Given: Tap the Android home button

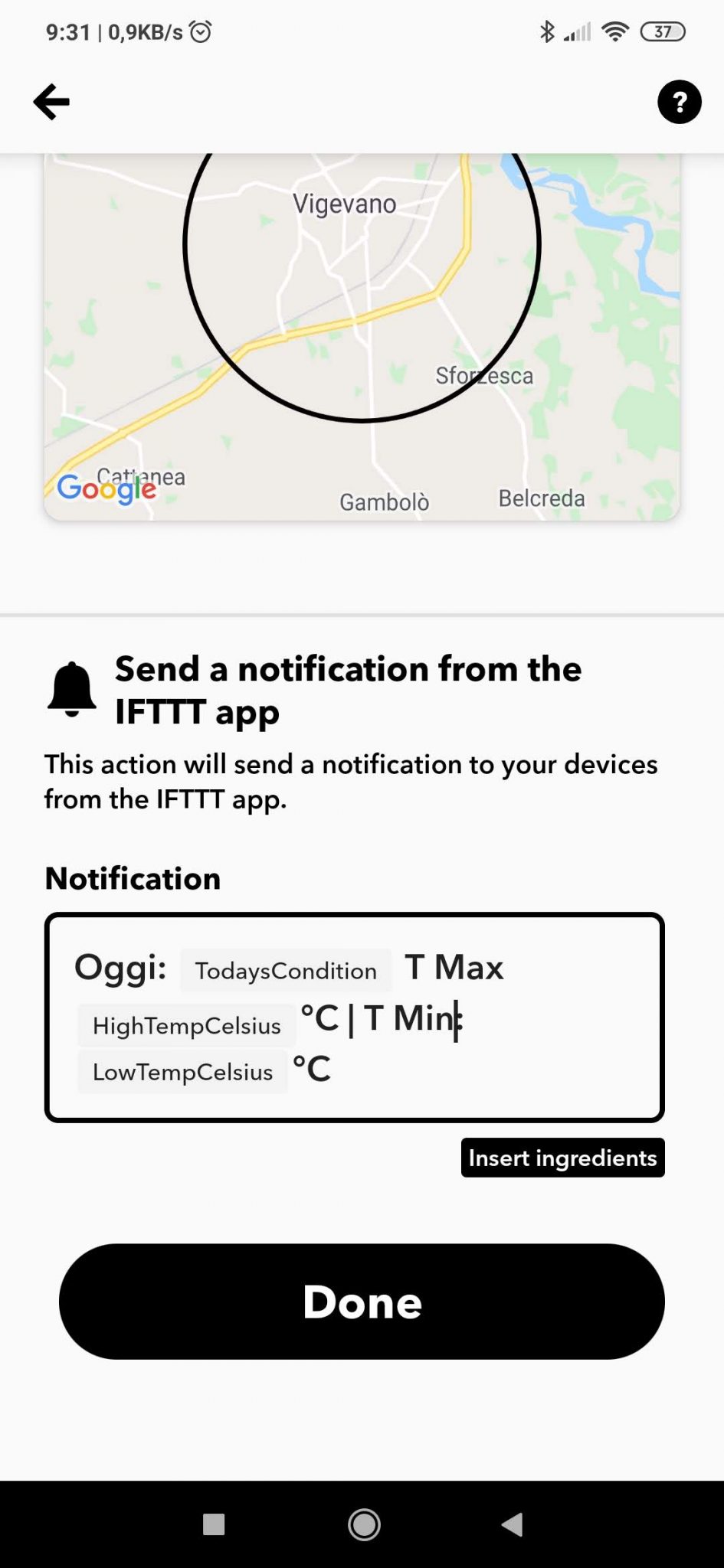Looking at the screenshot, I should coord(362,1525).
